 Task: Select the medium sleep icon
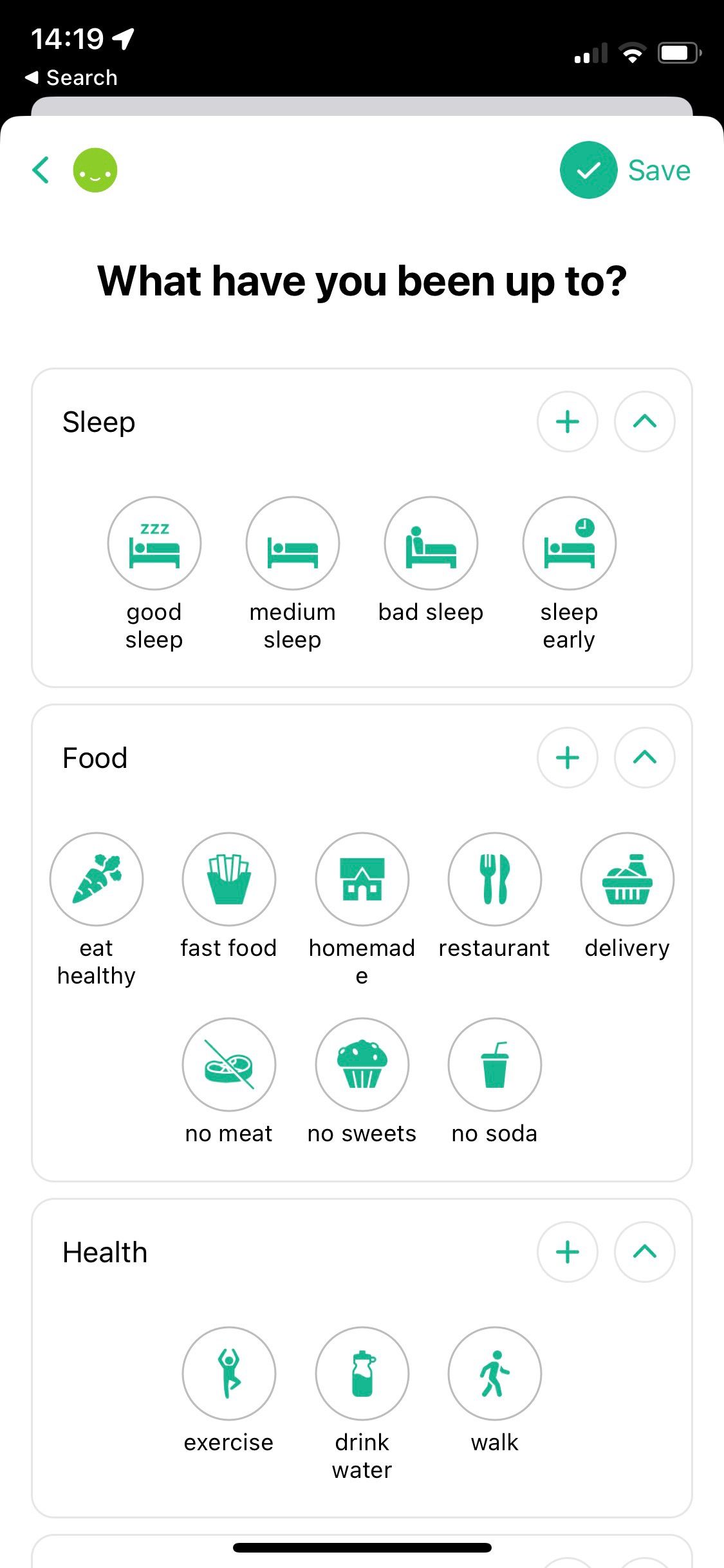[x=292, y=543]
